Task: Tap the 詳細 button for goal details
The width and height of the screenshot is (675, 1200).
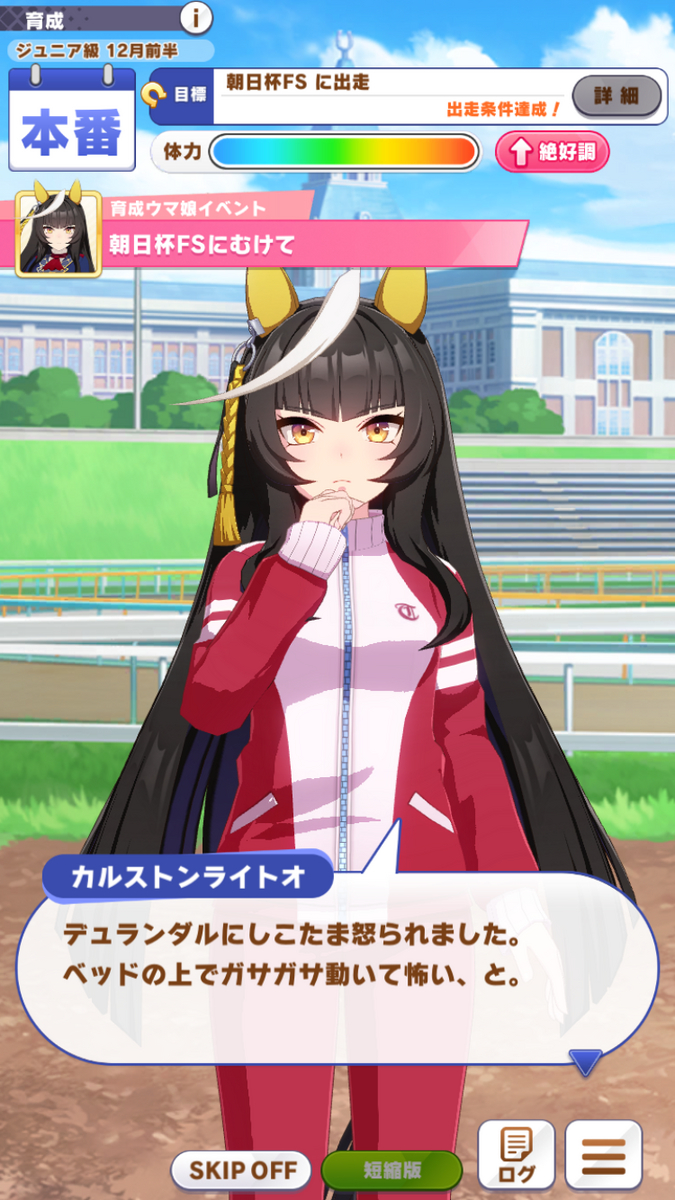Action: coord(616,97)
